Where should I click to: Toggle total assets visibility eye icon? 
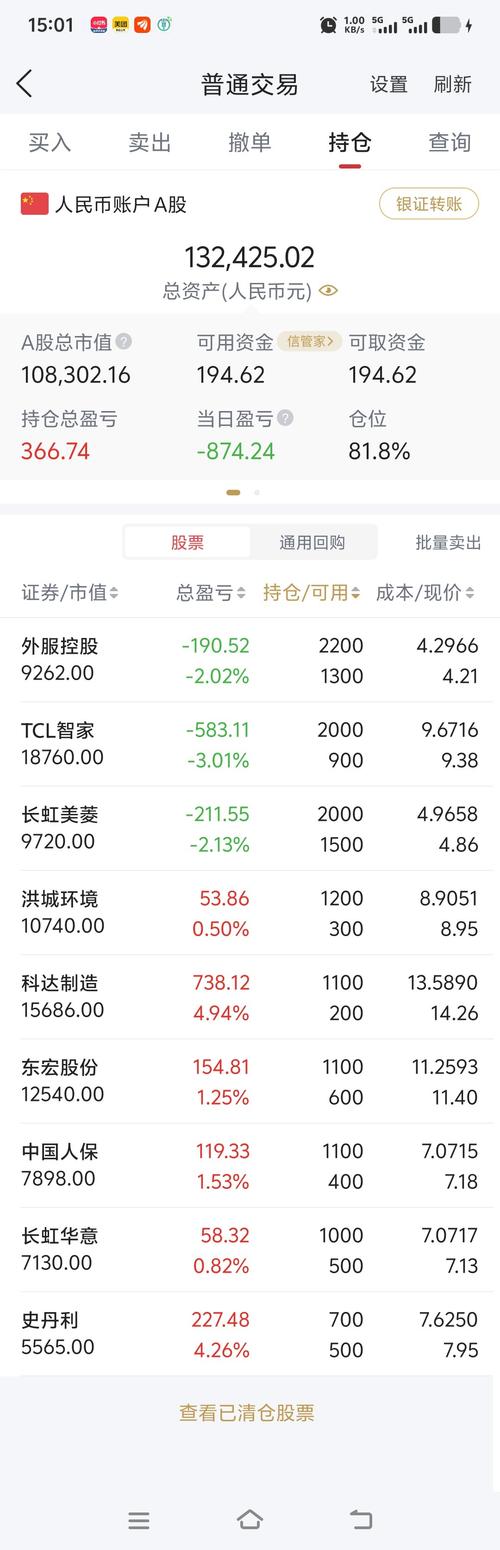point(329,291)
